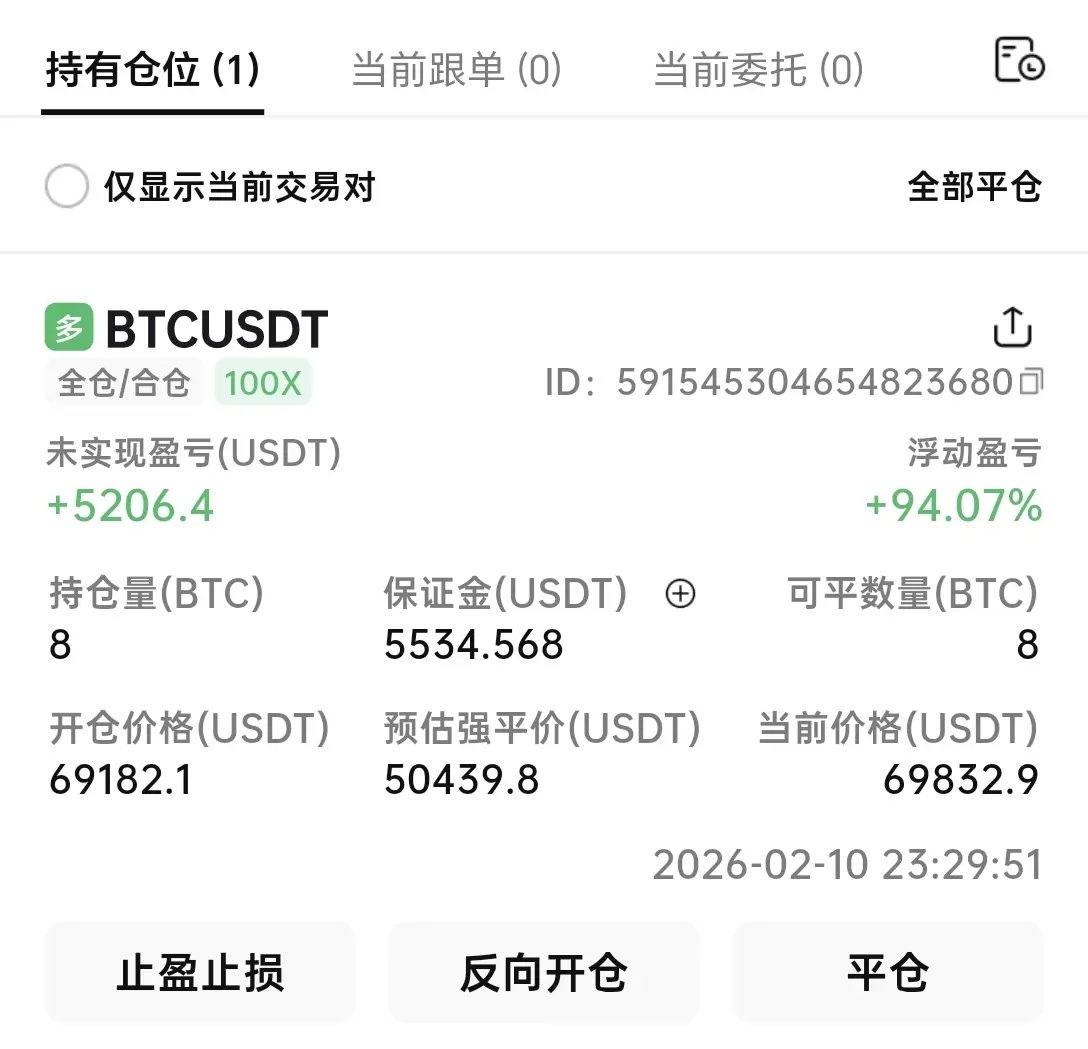Select the 持有仓位 tab
The height and width of the screenshot is (1049, 1088).
153,71
